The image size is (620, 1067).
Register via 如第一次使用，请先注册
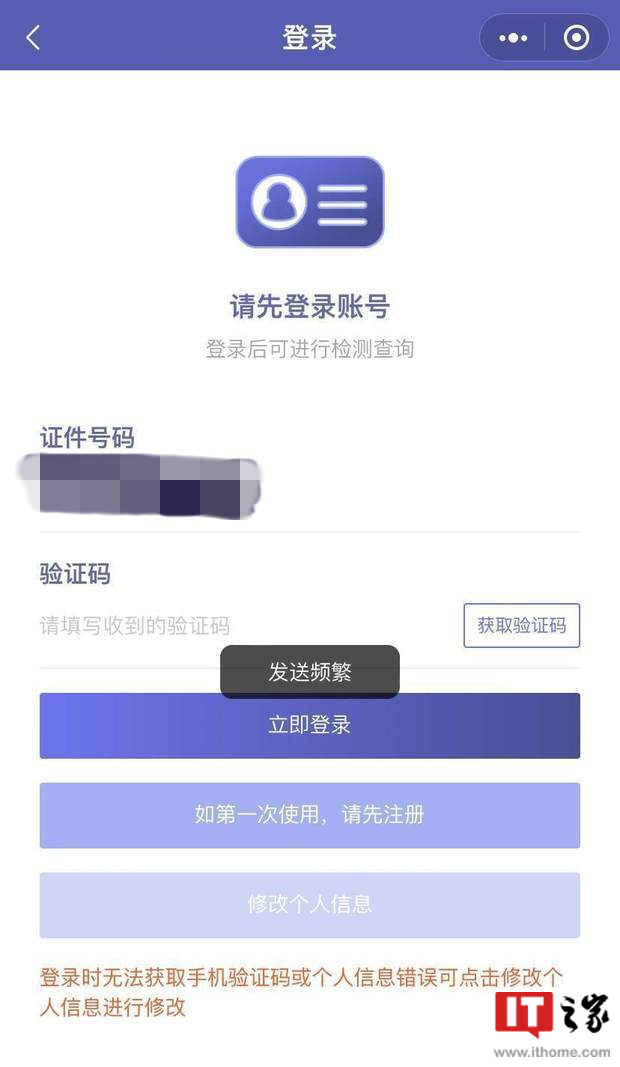[x=309, y=815]
